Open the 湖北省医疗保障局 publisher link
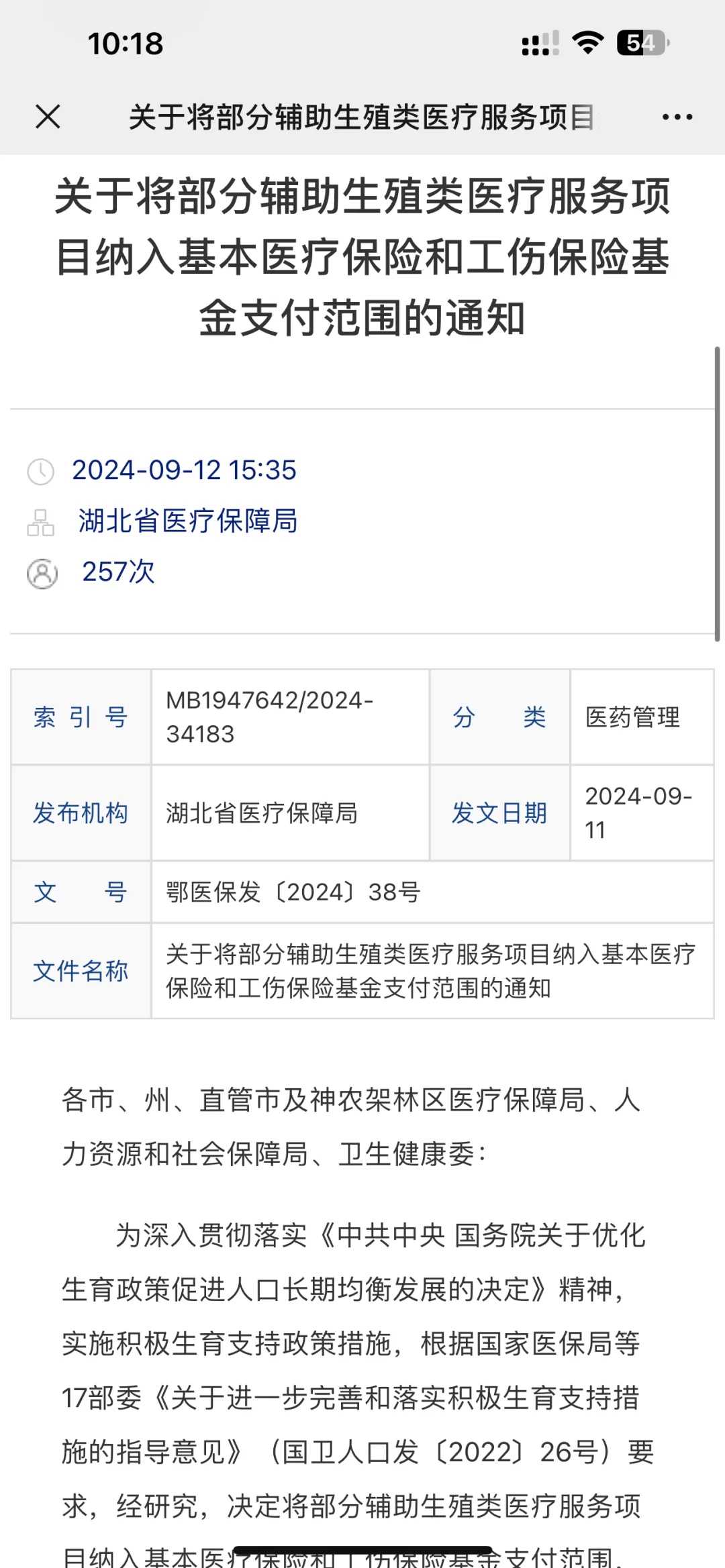Viewport: 725px width, 1568px height. coord(188,521)
